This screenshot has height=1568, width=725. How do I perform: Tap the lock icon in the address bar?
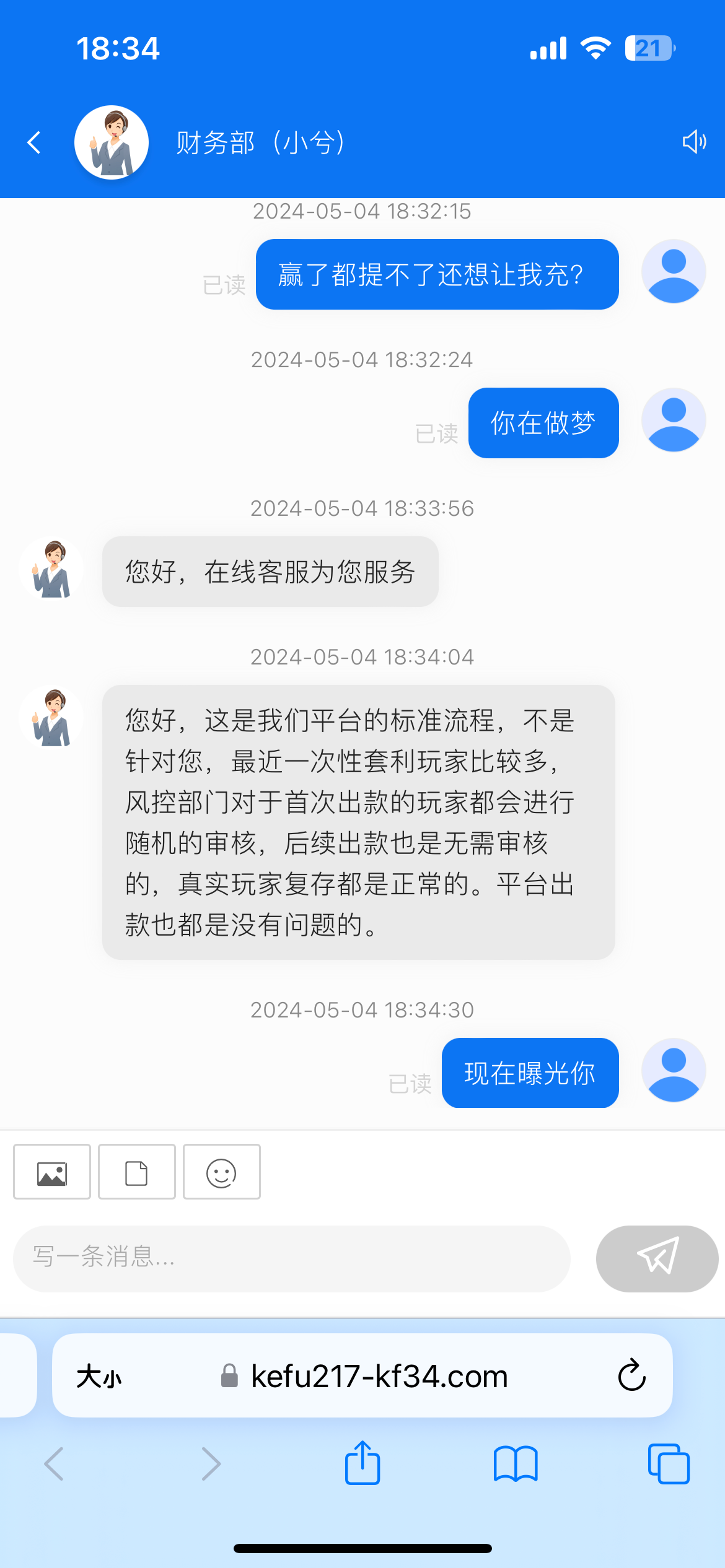pos(229,1376)
